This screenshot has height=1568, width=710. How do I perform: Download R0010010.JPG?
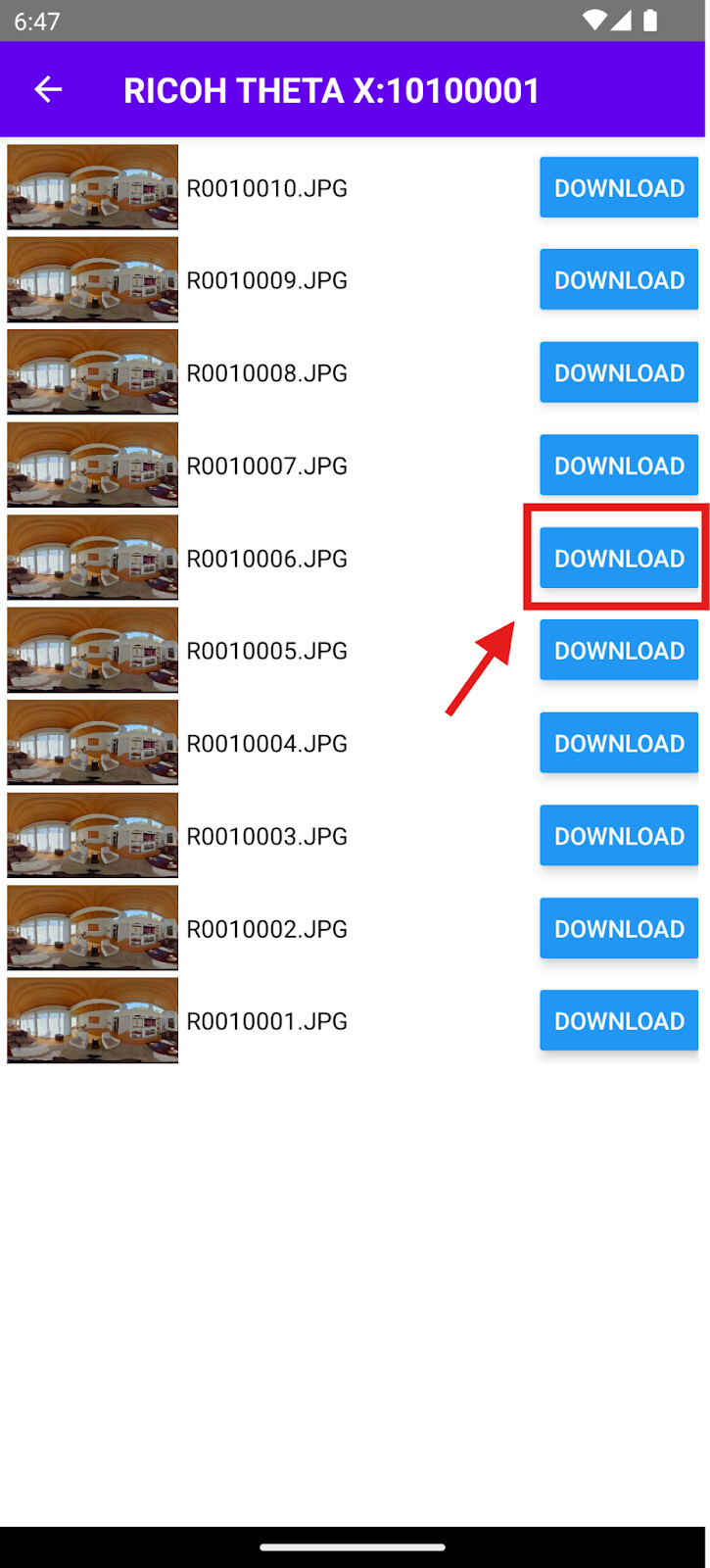tap(618, 187)
